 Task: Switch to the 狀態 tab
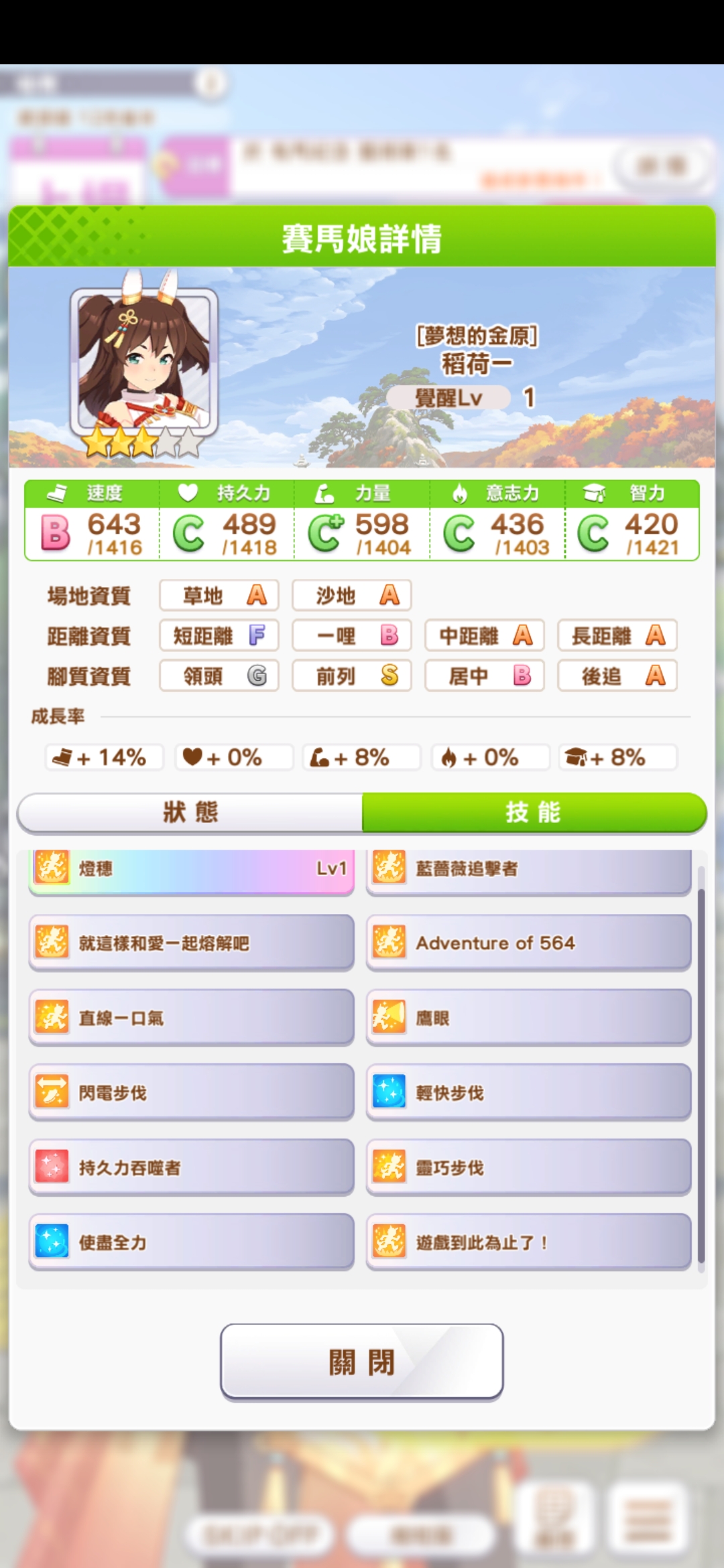[190, 812]
